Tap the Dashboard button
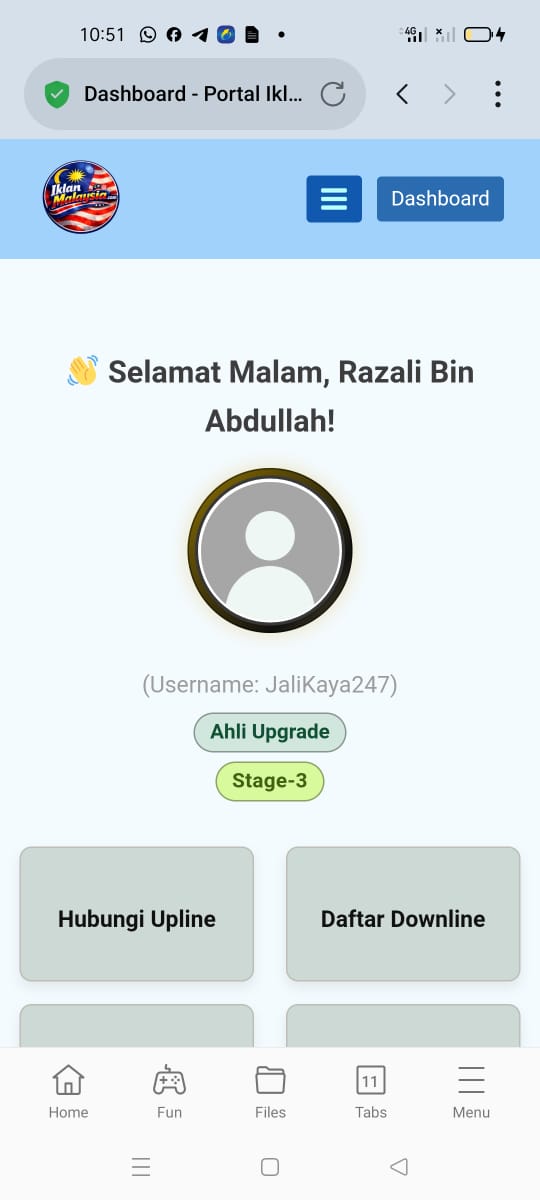Screen dimensions: 540x1200 tap(440, 199)
